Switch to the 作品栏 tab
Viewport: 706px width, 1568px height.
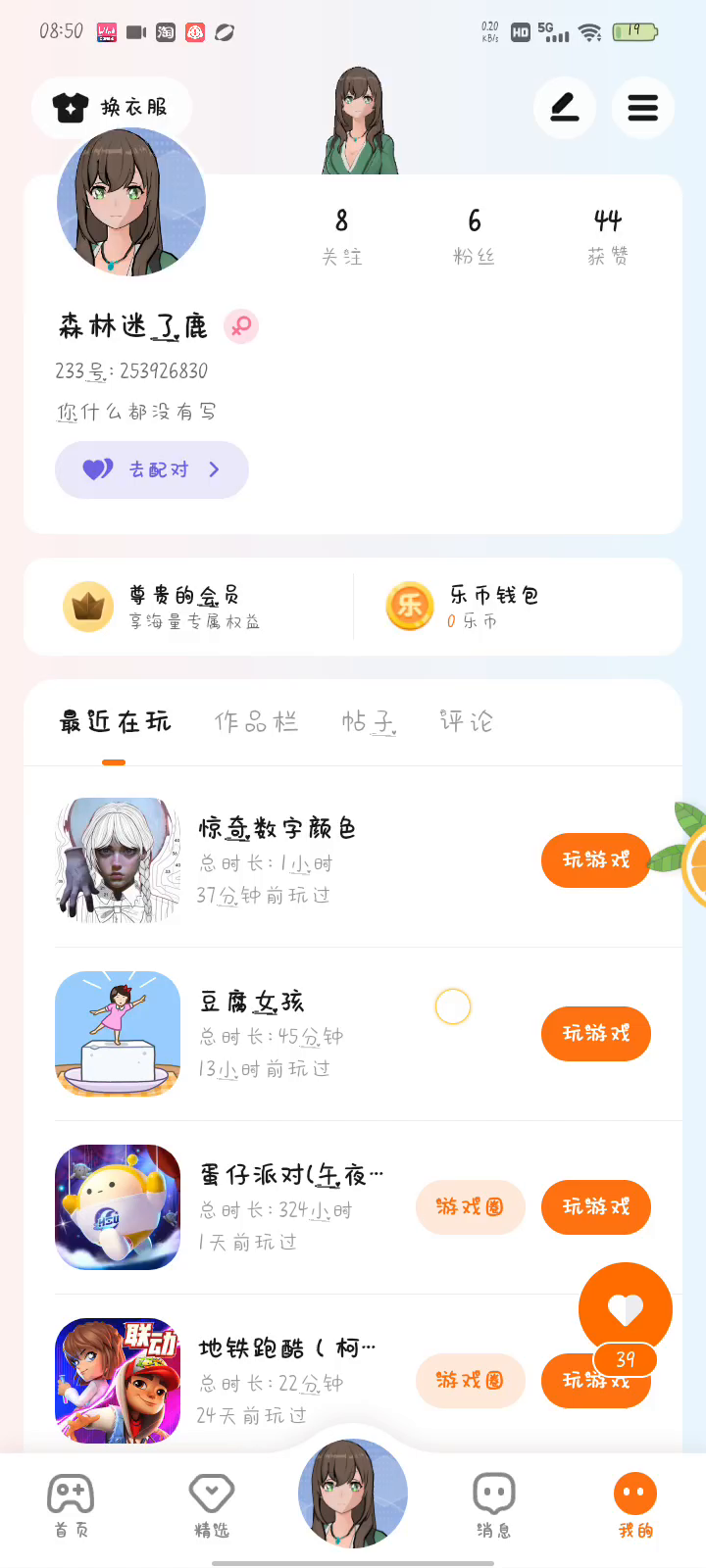pyautogui.click(x=256, y=722)
